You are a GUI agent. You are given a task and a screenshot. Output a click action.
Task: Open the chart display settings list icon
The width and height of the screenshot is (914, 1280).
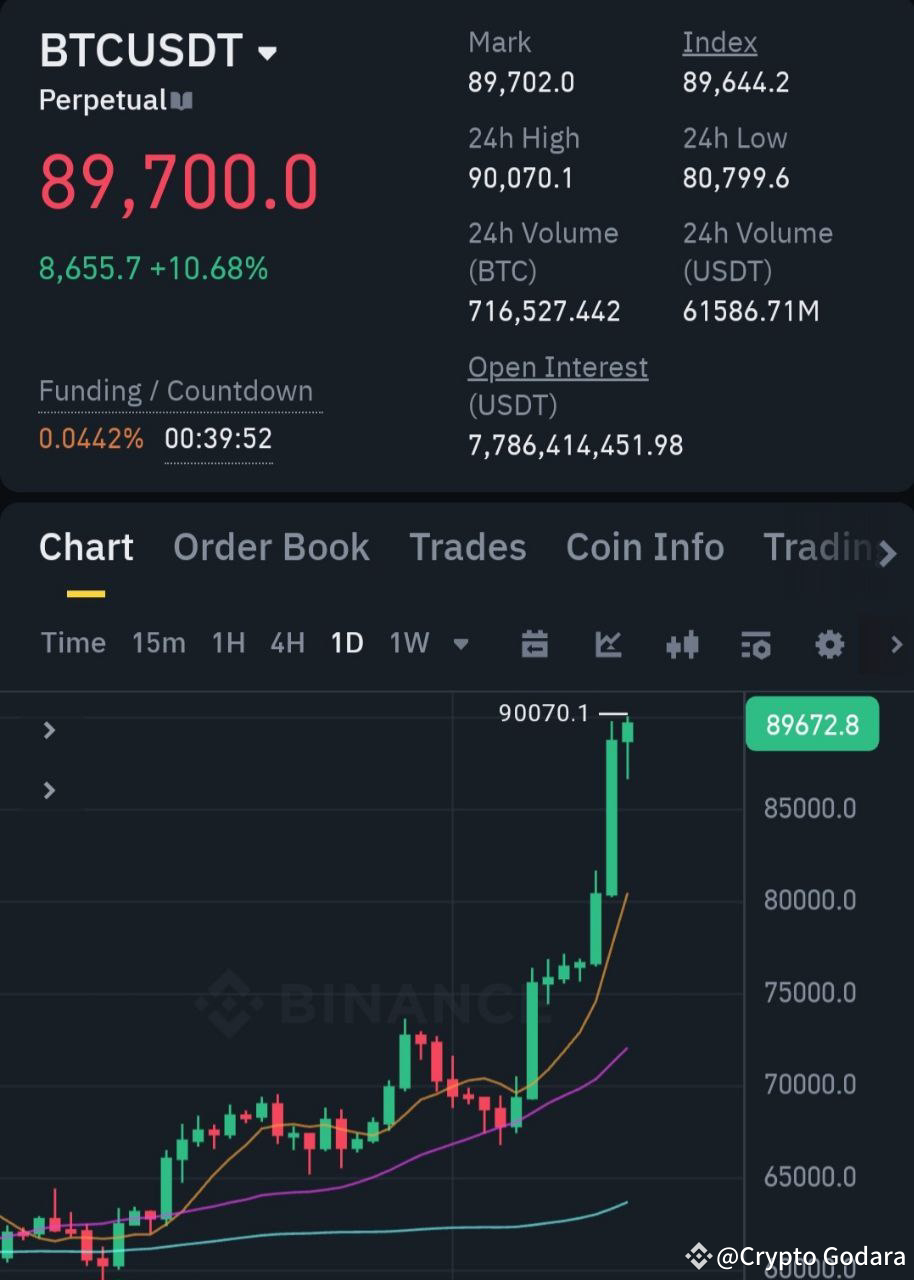click(757, 644)
